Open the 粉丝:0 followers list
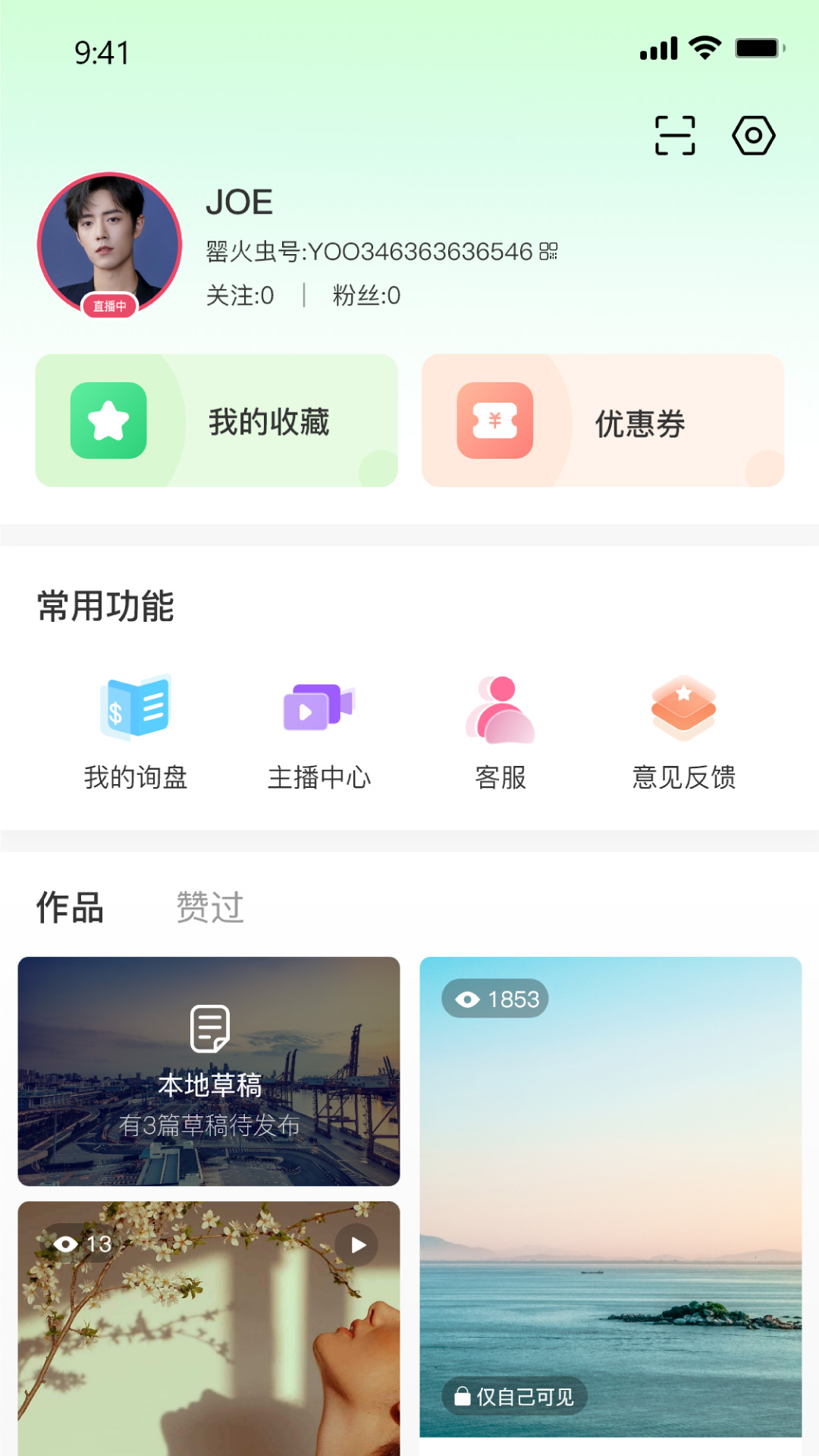The width and height of the screenshot is (819, 1456). pyautogui.click(x=367, y=295)
